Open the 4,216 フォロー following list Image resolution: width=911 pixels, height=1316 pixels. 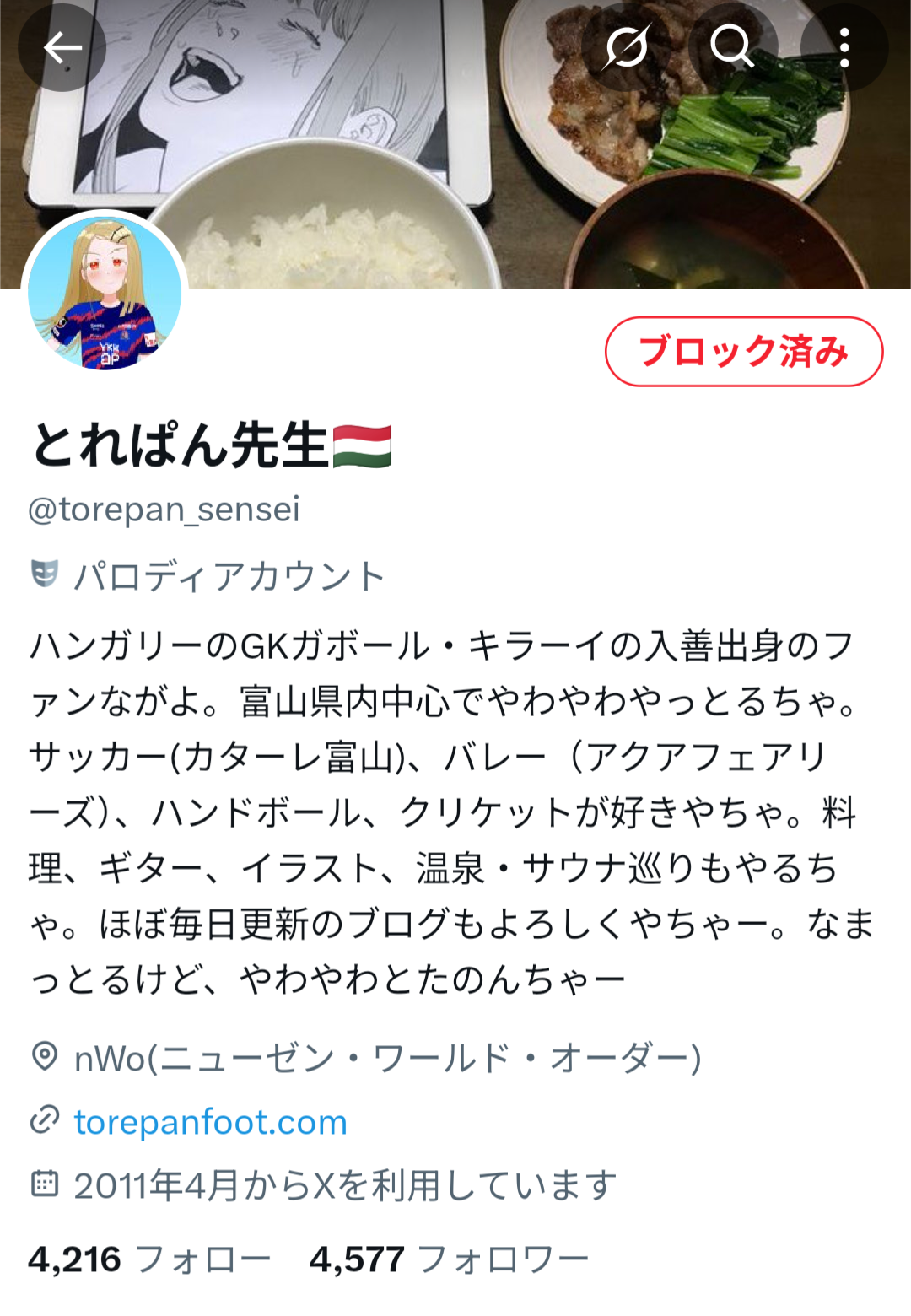[x=149, y=1259]
